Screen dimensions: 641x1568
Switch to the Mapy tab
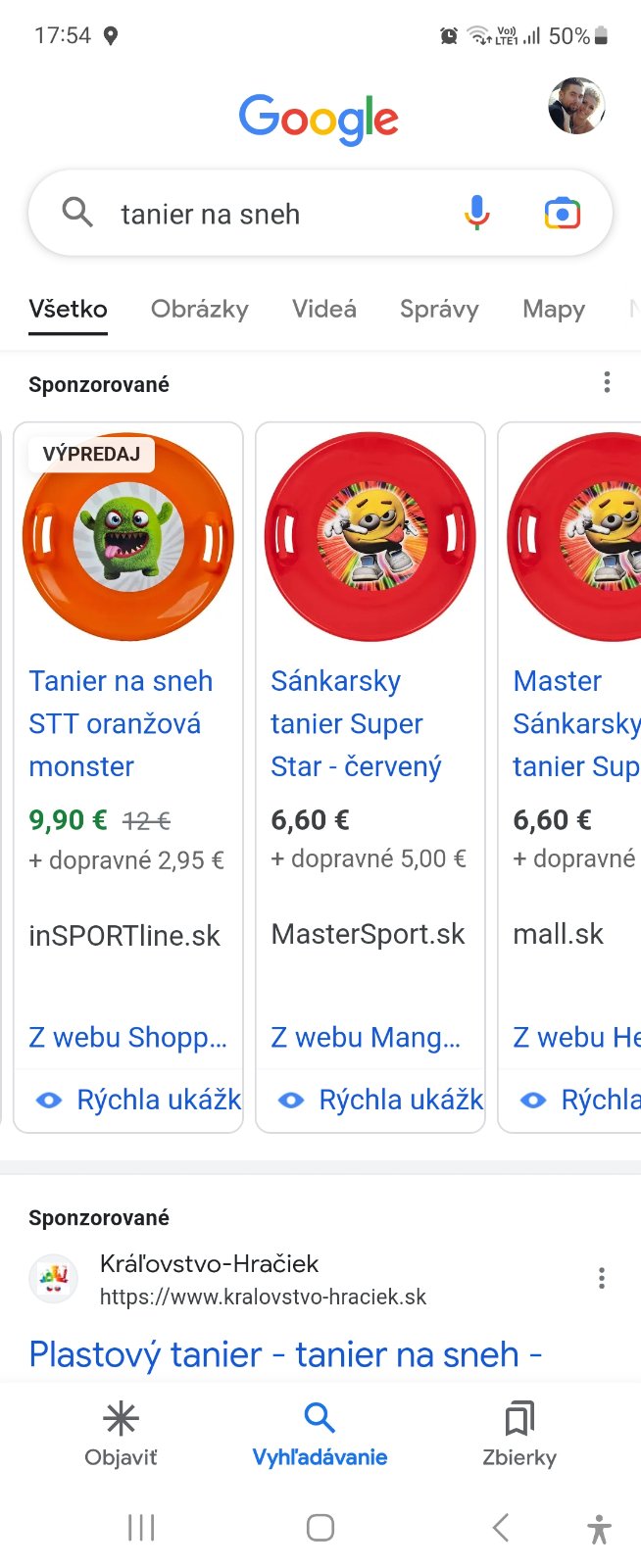click(554, 310)
